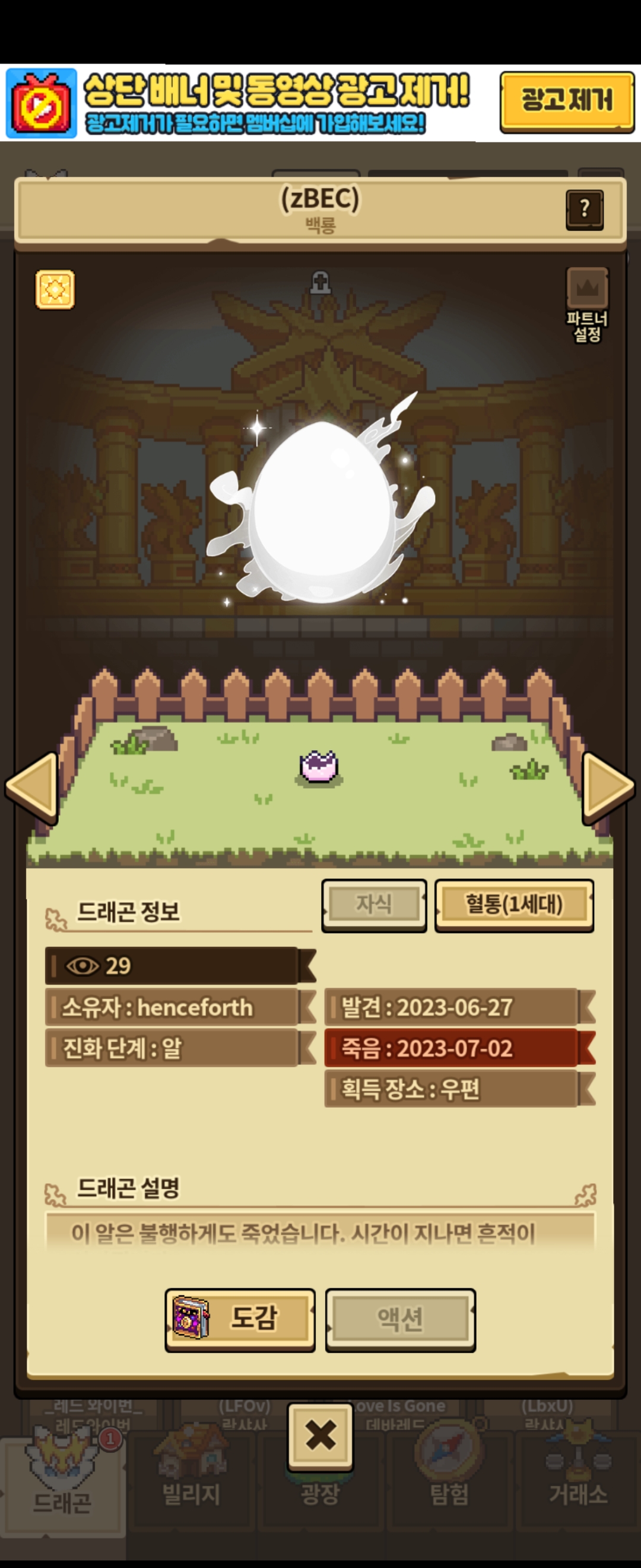Open the help question mark icon
The height and width of the screenshot is (1568, 641).
tap(584, 210)
